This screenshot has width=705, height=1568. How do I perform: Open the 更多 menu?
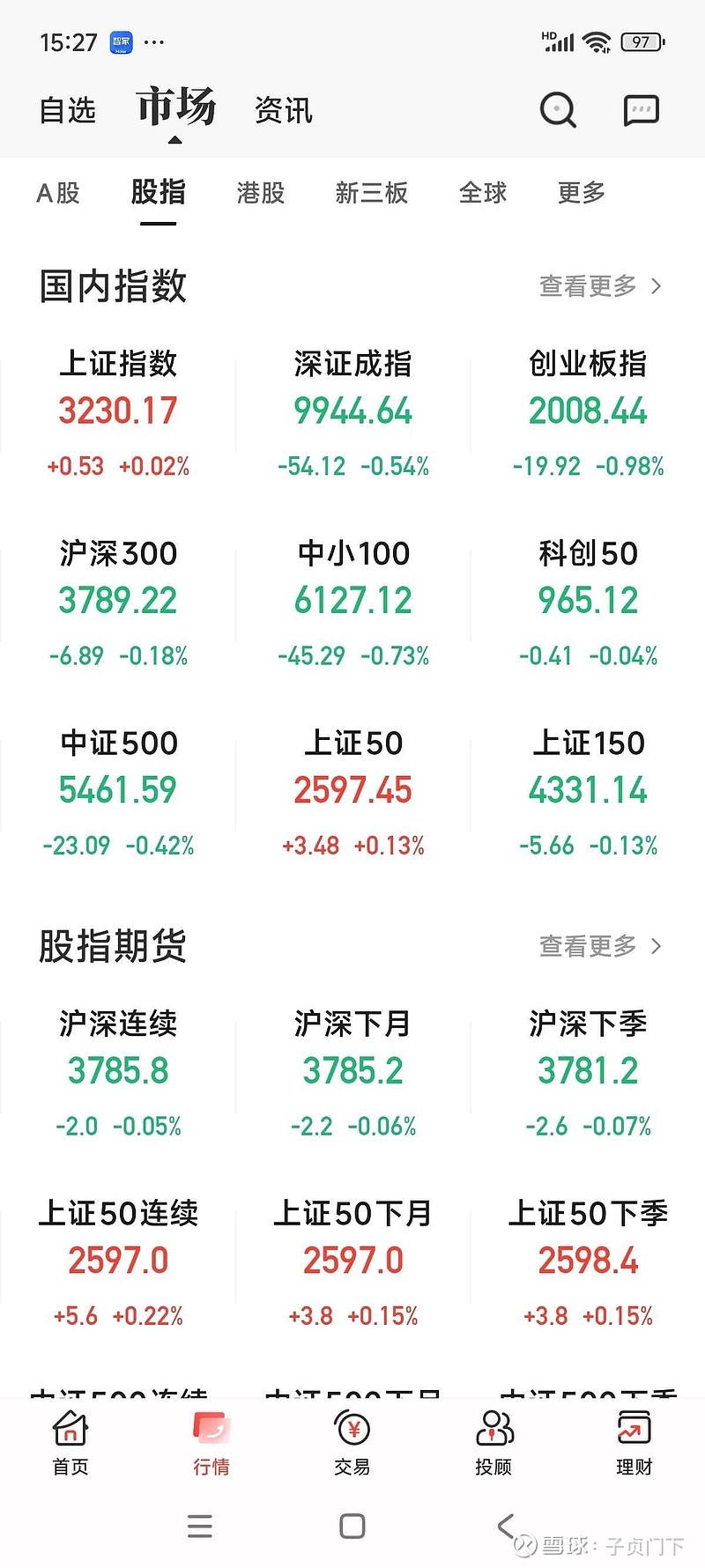580,194
